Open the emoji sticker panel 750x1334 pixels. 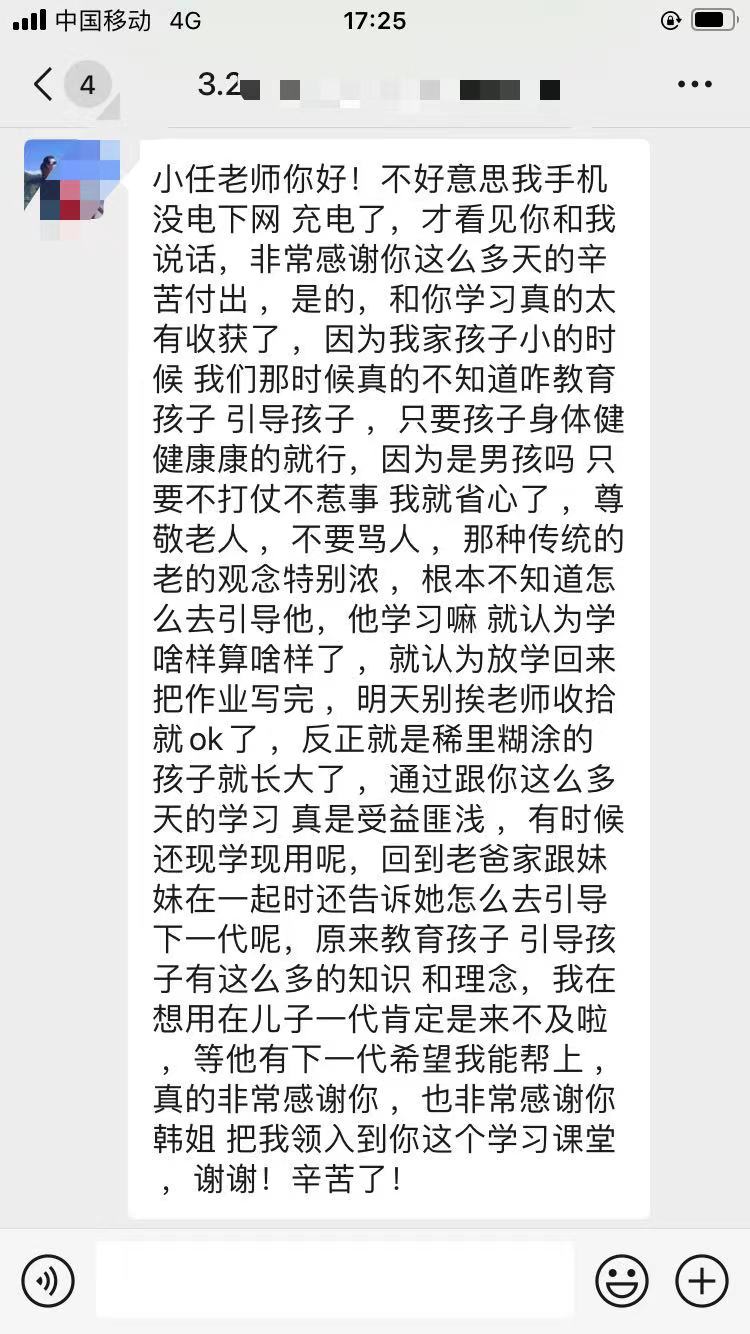[621, 1280]
